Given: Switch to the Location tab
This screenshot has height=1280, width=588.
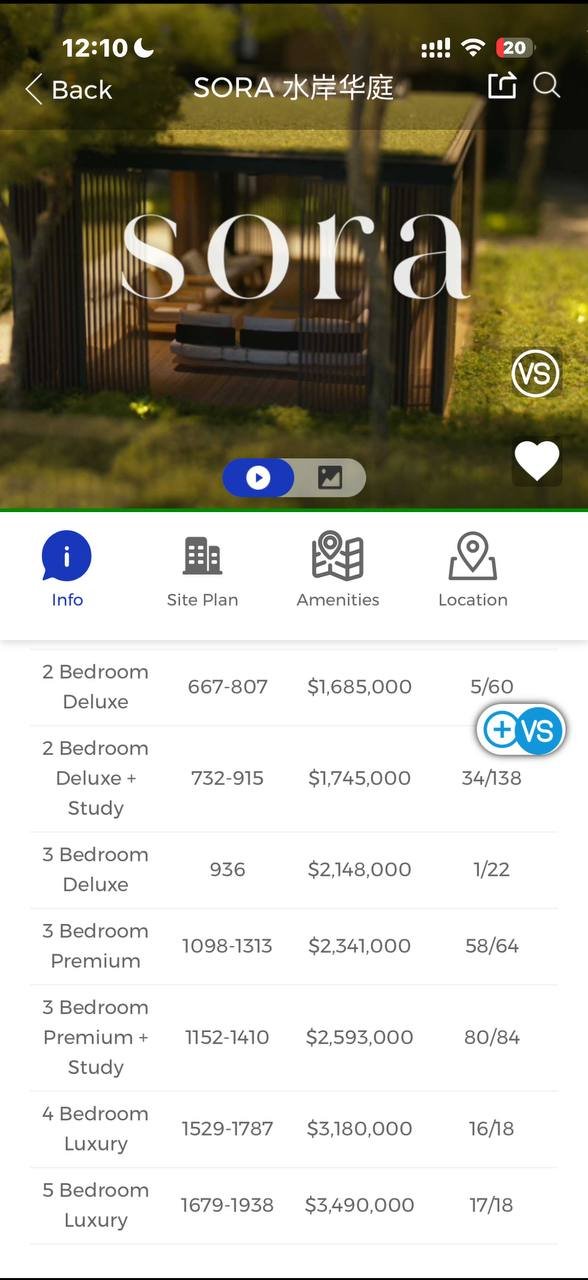Looking at the screenshot, I should pyautogui.click(x=473, y=570).
